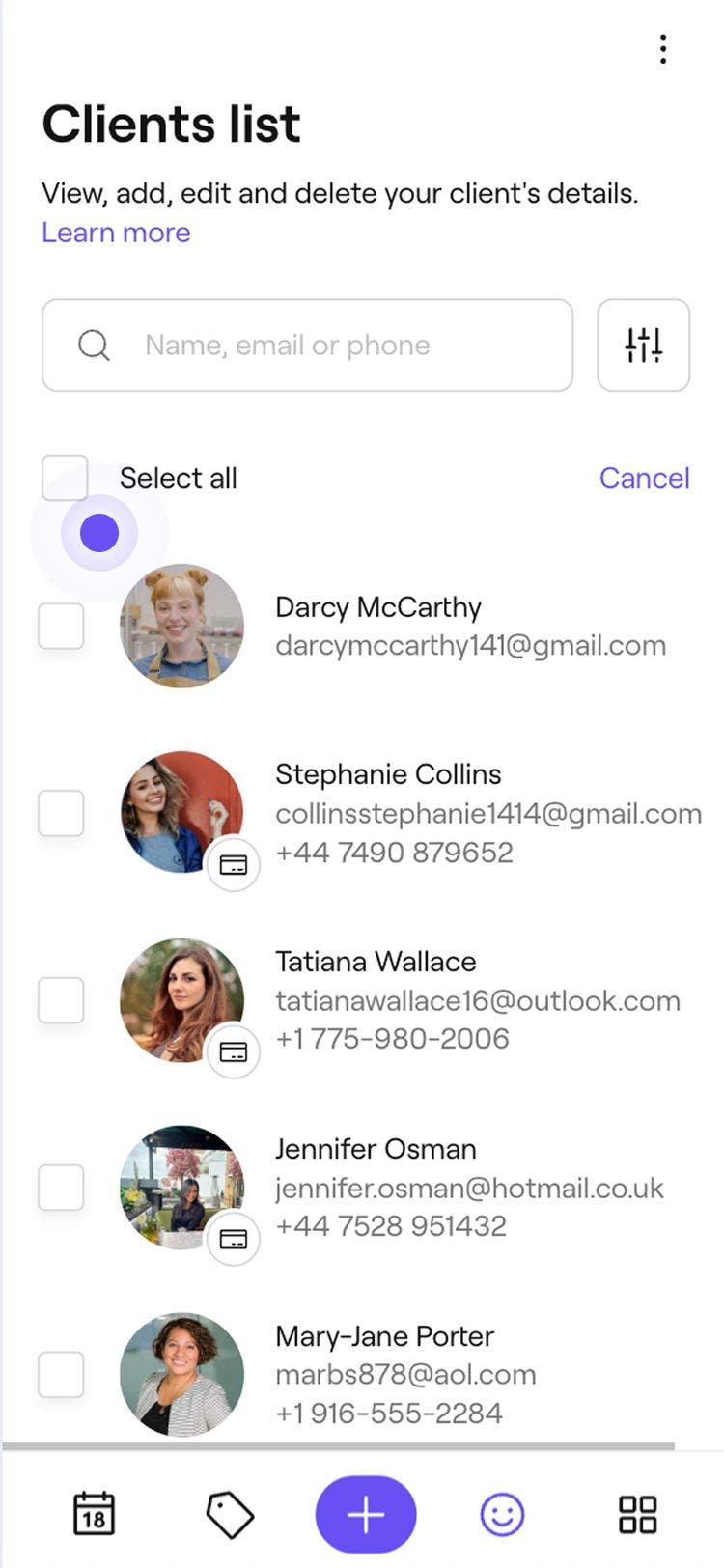Switch to the sales tag tab

click(230, 1514)
